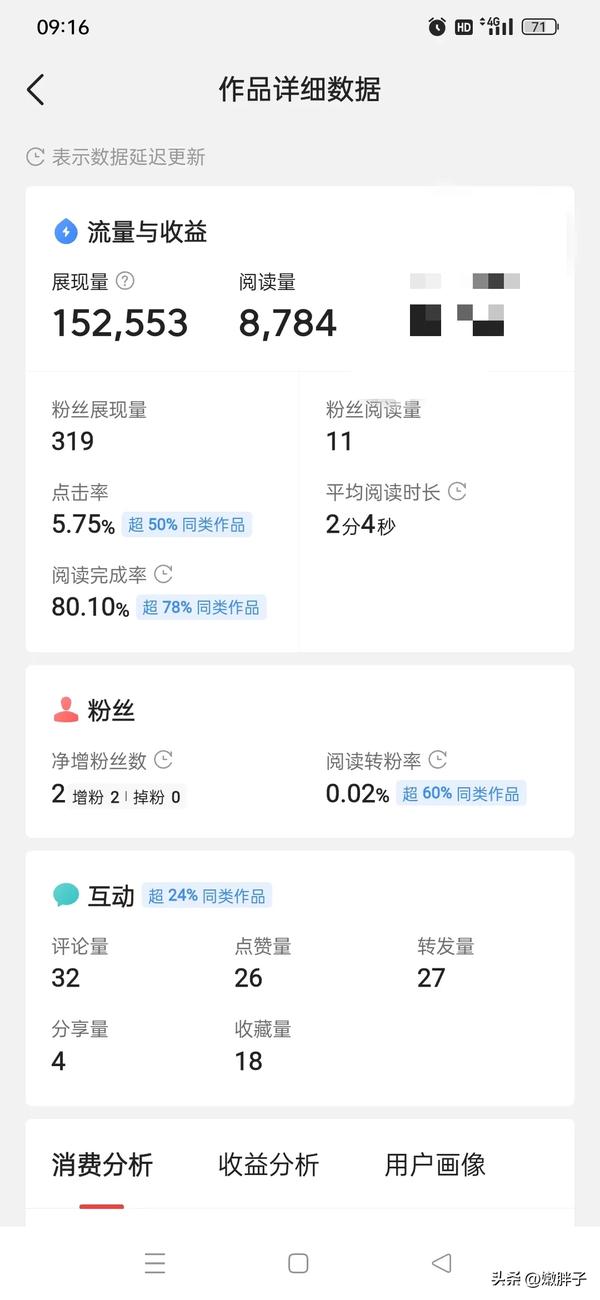Switch to the 收益分析 tab

point(268,1164)
